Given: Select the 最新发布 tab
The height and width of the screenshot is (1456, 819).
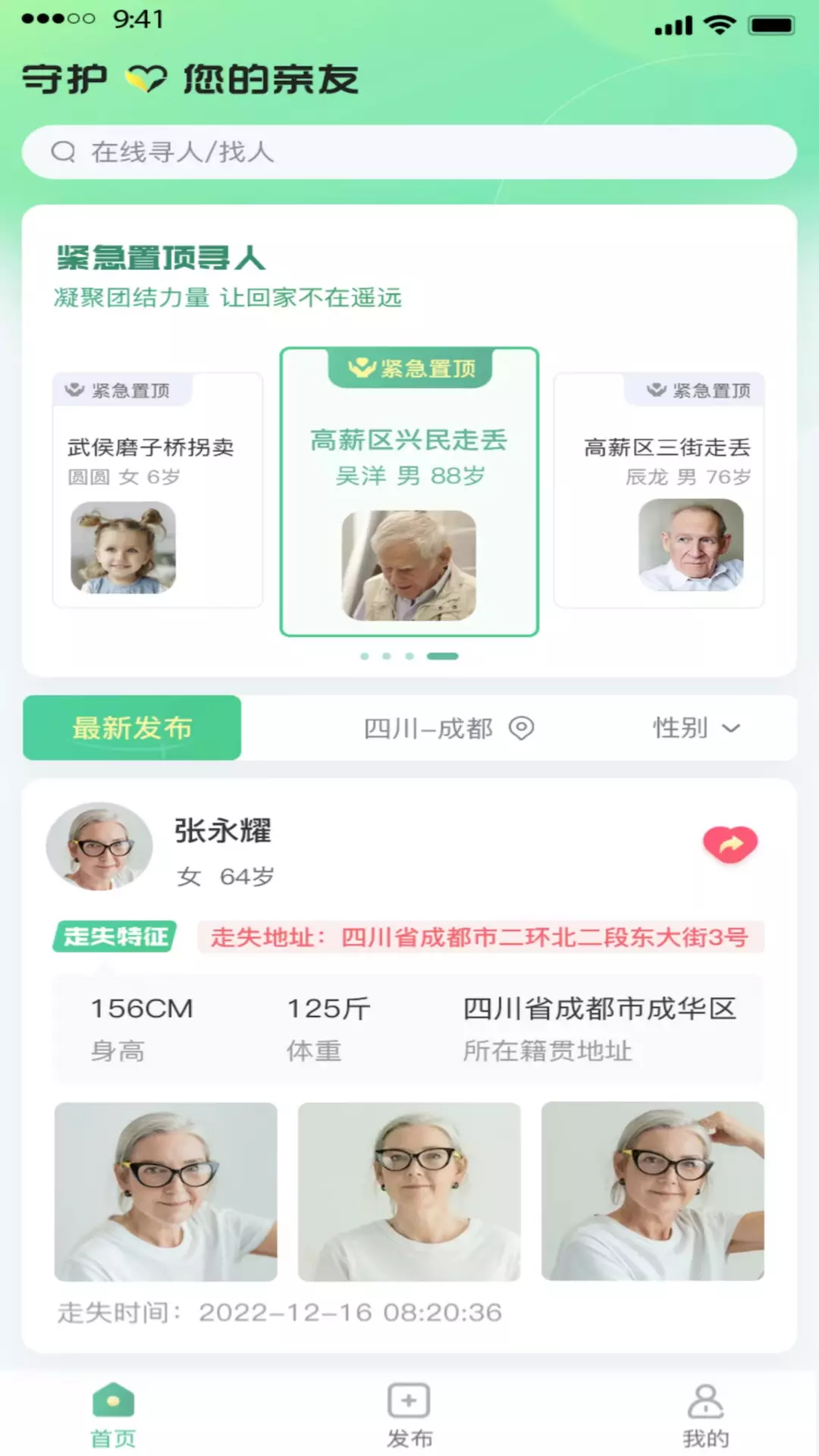Looking at the screenshot, I should [x=132, y=728].
